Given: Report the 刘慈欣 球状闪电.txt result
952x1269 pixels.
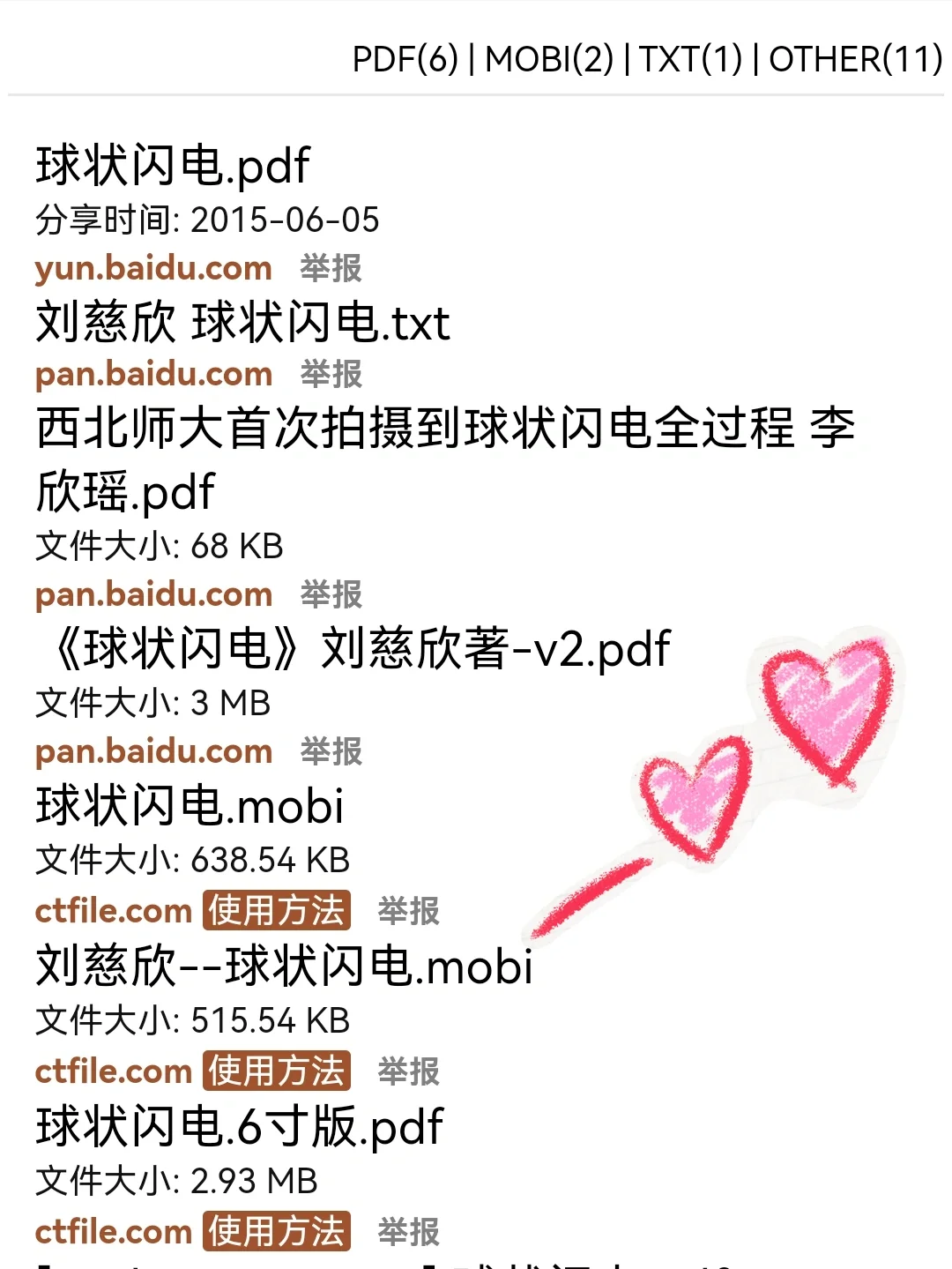Looking at the screenshot, I should point(331,374).
